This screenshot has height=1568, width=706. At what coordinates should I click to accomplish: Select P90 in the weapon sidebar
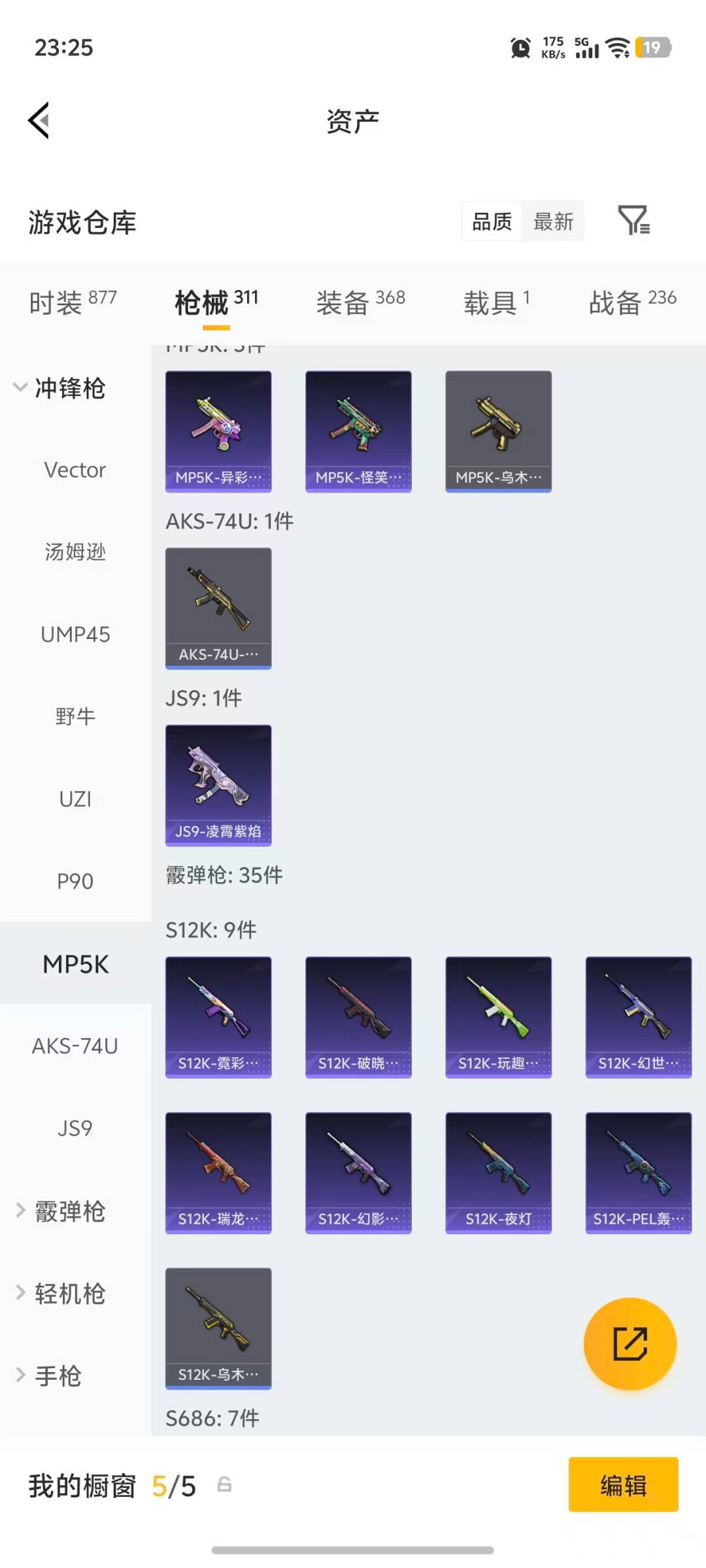pyautogui.click(x=75, y=881)
